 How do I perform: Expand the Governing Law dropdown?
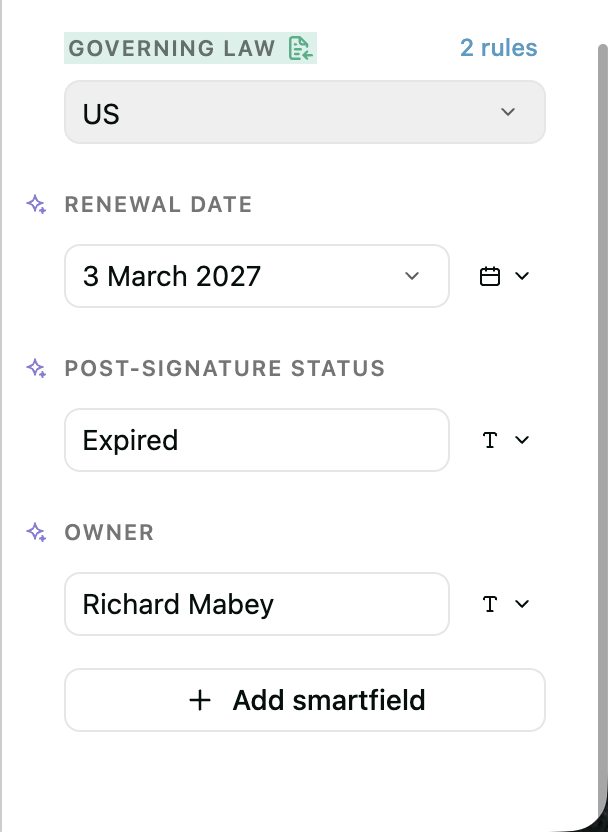pyautogui.click(x=305, y=112)
